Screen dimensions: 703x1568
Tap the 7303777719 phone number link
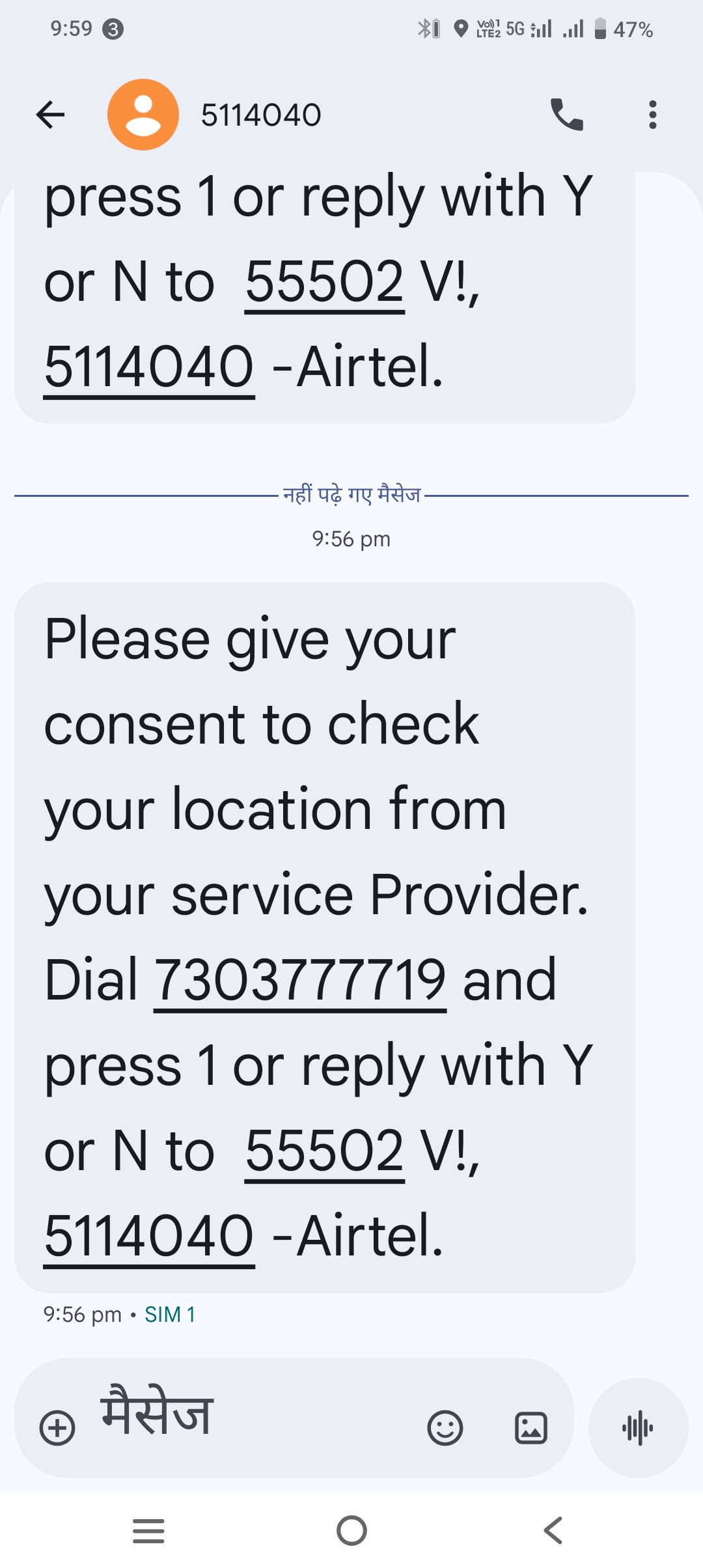click(300, 981)
